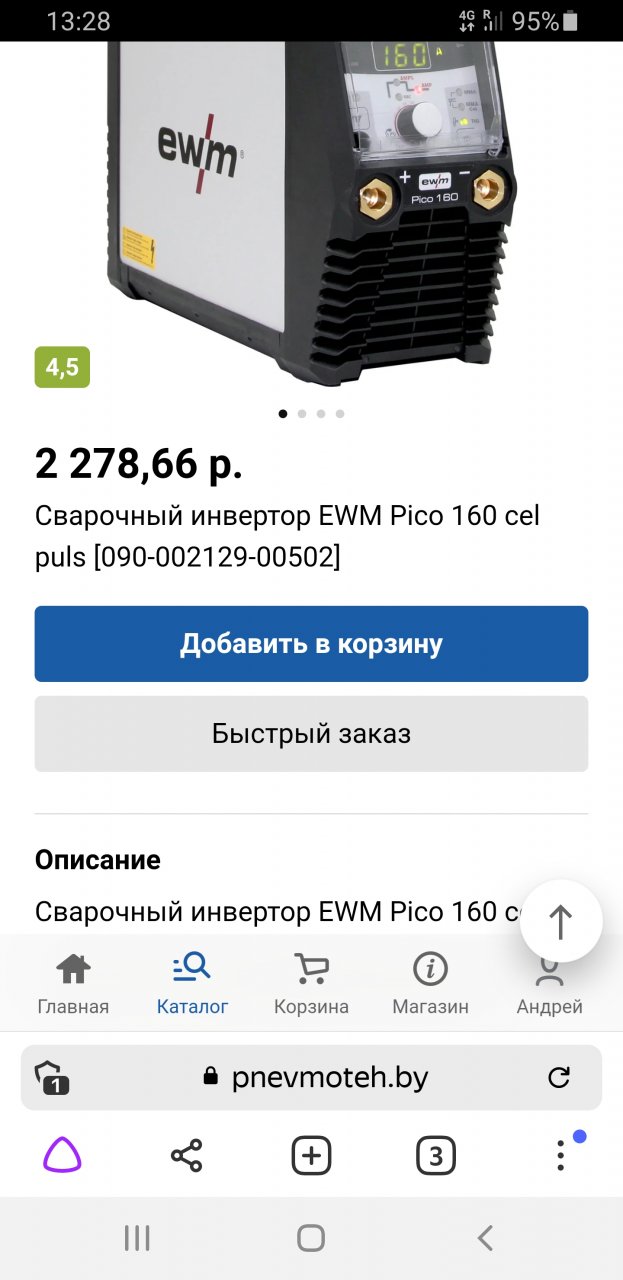Open a new browser tab
The image size is (623, 1280).
click(311, 1157)
